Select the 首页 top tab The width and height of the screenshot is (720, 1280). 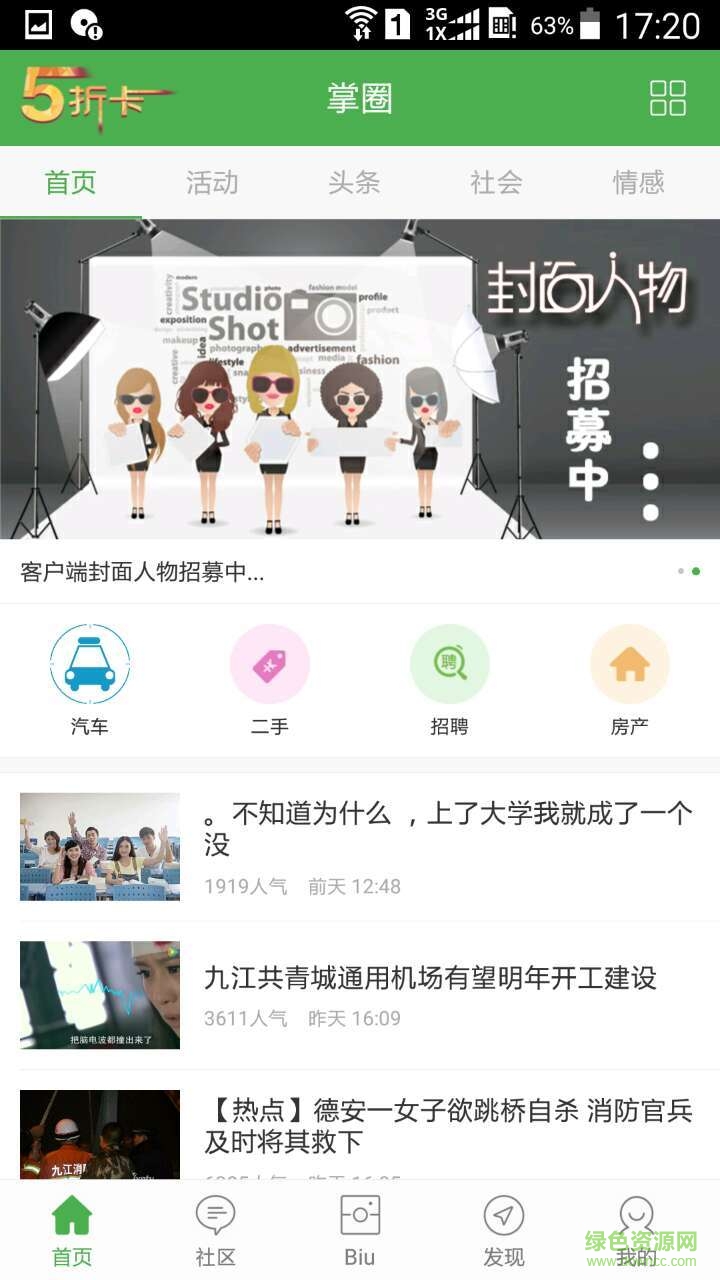[71, 182]
